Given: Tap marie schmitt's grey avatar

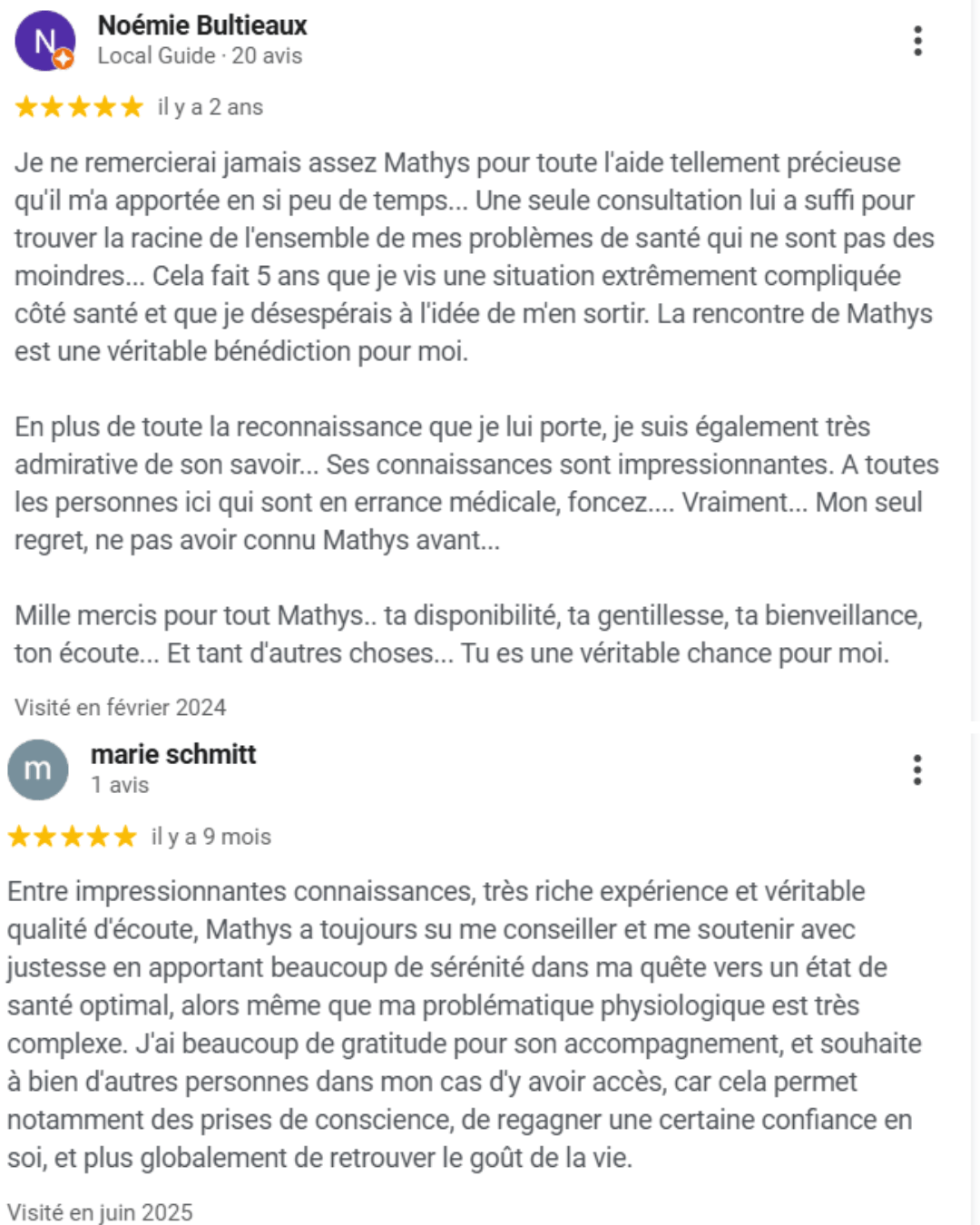Looking at the screenshot, I should coord(38,769).
